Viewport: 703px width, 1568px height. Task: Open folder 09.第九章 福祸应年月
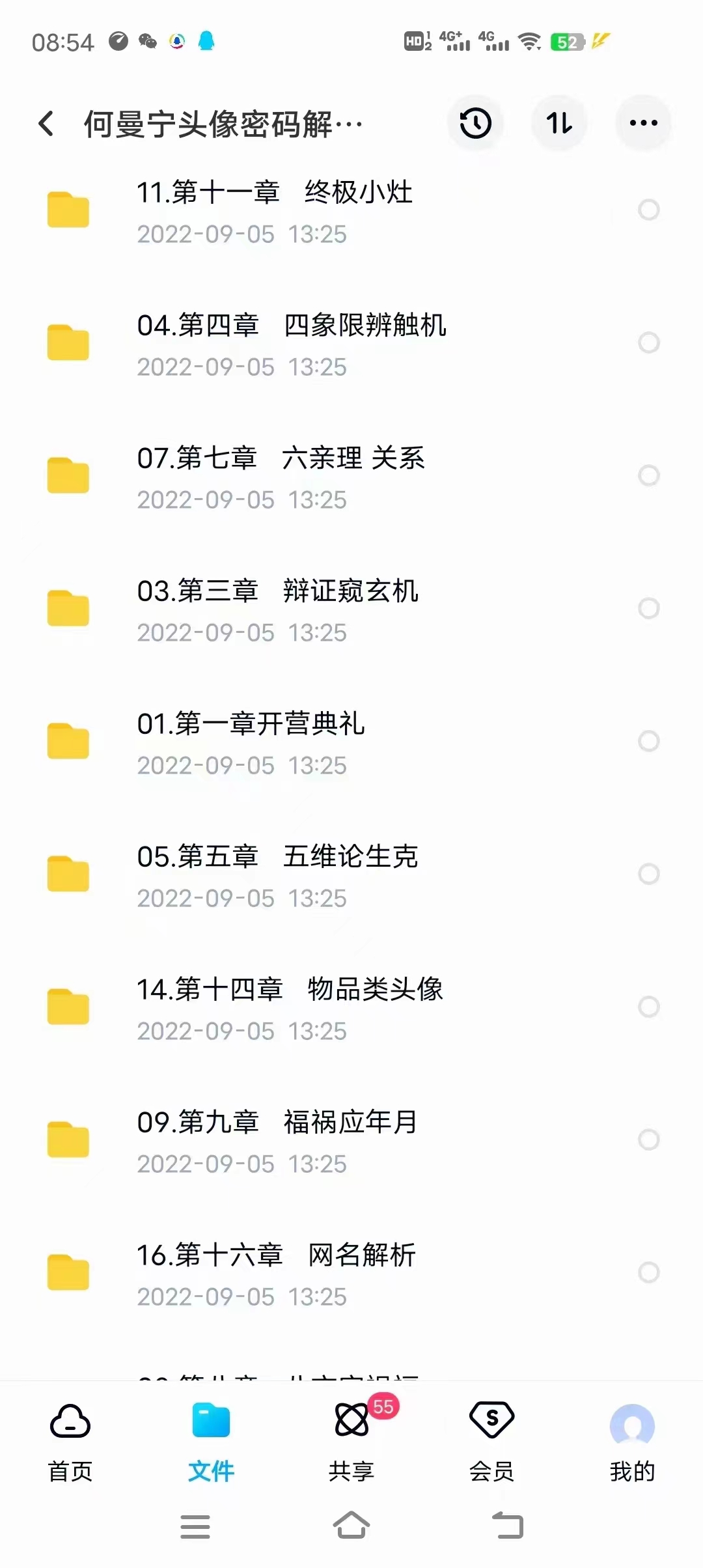click(x=276, y=1141)
